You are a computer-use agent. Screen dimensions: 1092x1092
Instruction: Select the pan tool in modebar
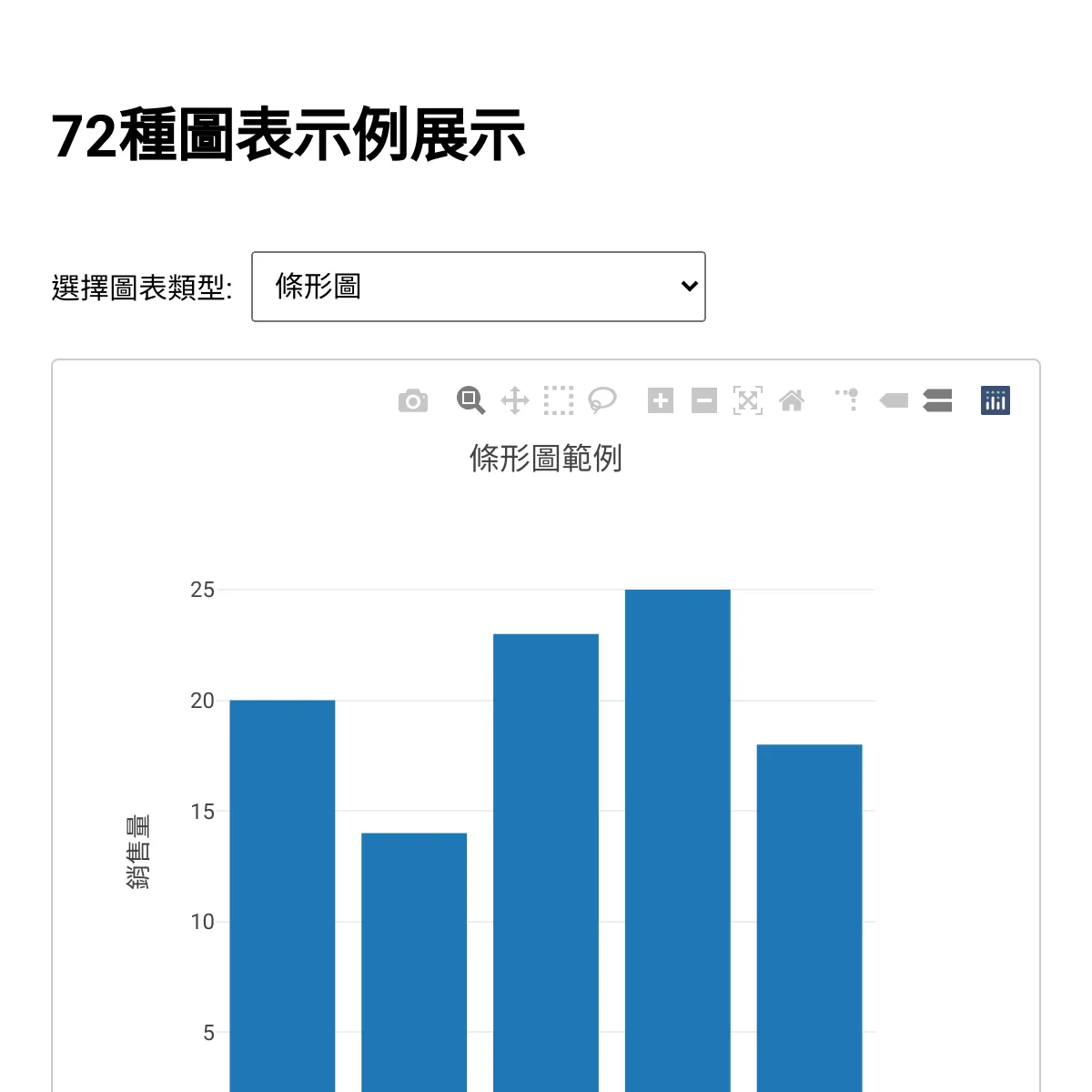(x=514, y=400)
